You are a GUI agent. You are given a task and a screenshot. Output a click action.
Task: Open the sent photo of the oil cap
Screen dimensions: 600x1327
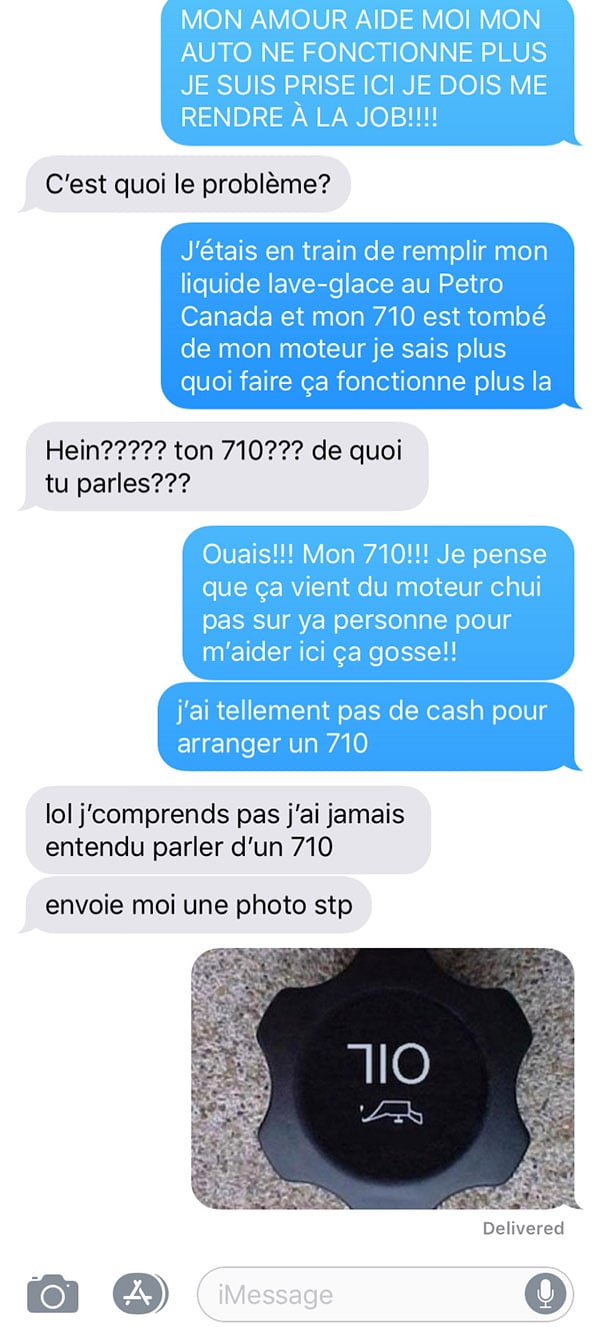click(382, 1078)
